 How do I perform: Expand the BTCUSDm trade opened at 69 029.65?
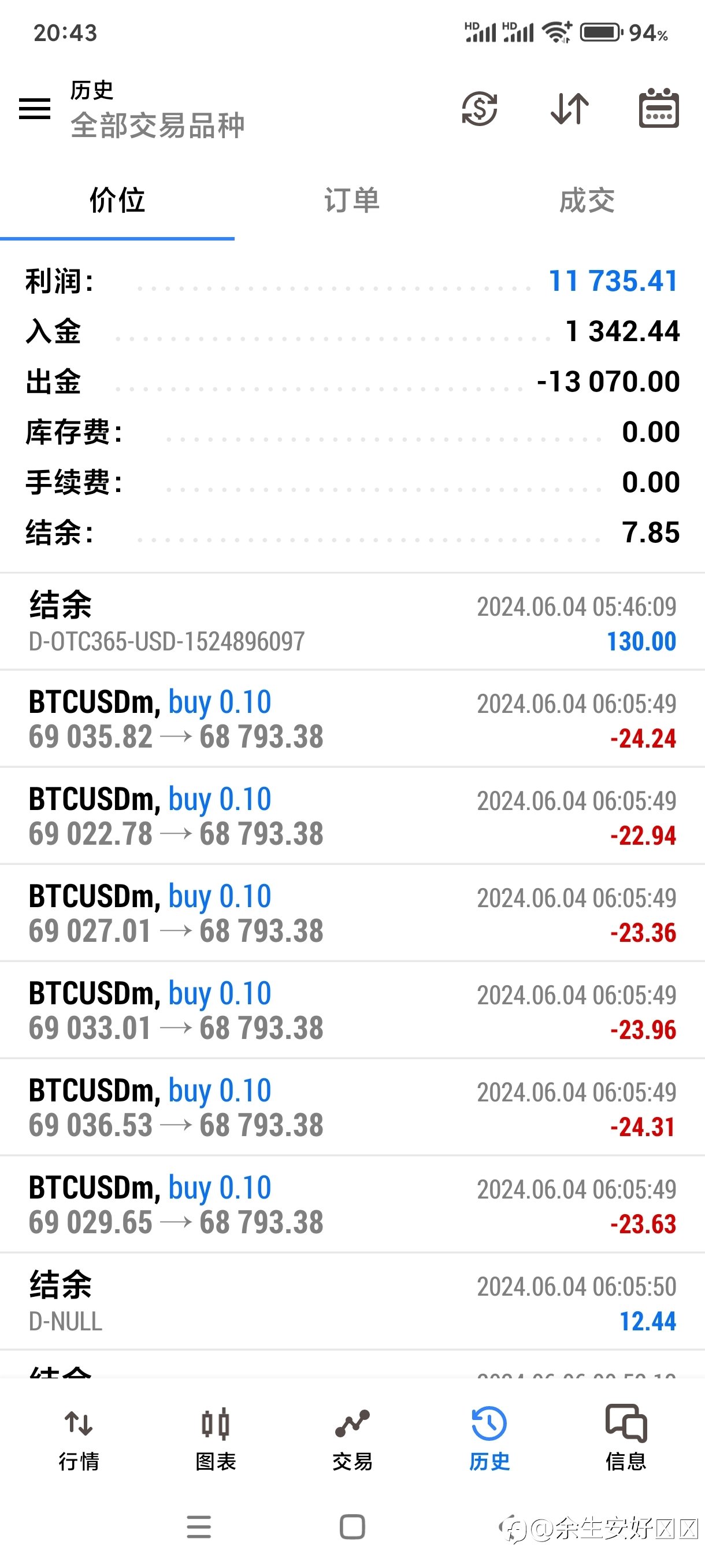pyautogui.click(x=352, y=1204)
